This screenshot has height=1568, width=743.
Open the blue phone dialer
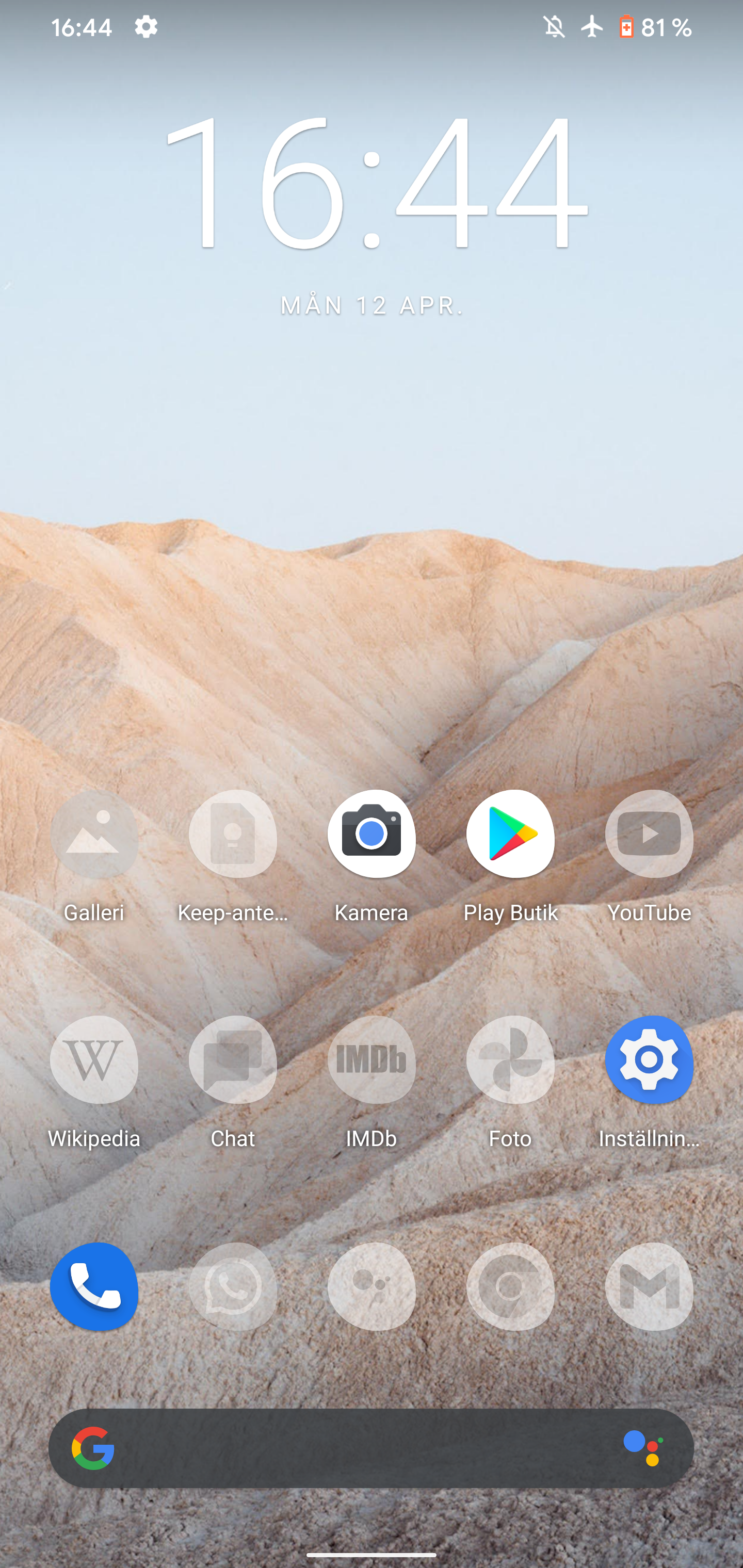coord(94,1286)
